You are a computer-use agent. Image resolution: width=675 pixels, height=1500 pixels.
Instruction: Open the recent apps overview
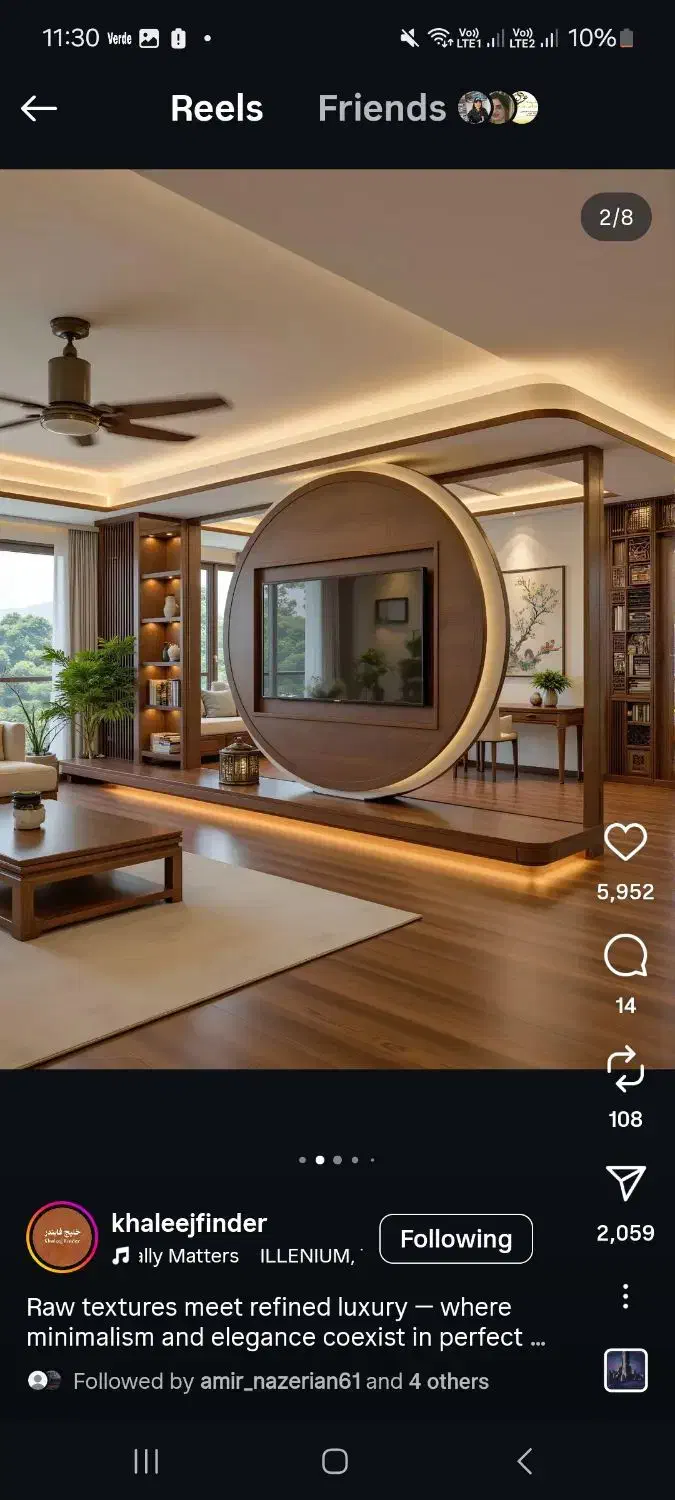coord(146,1461)
